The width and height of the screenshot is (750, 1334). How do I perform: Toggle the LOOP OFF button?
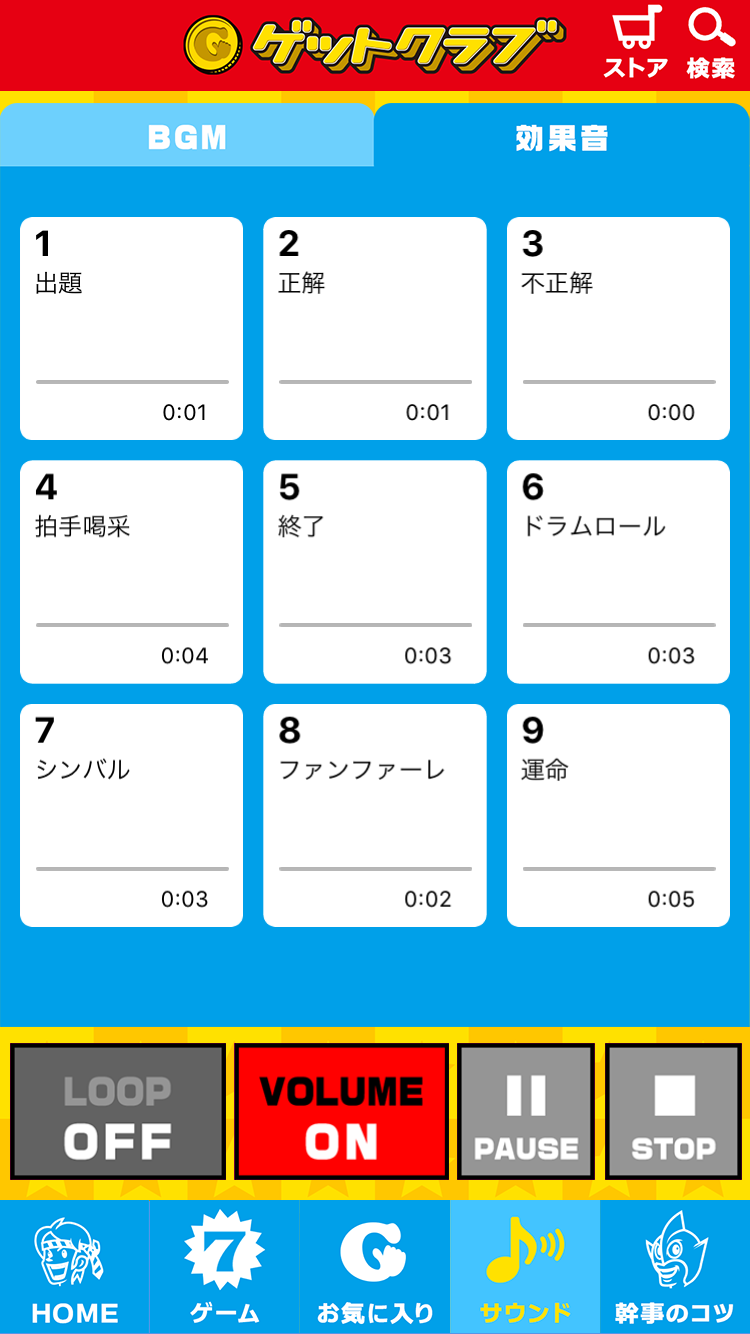(118, 1112)
